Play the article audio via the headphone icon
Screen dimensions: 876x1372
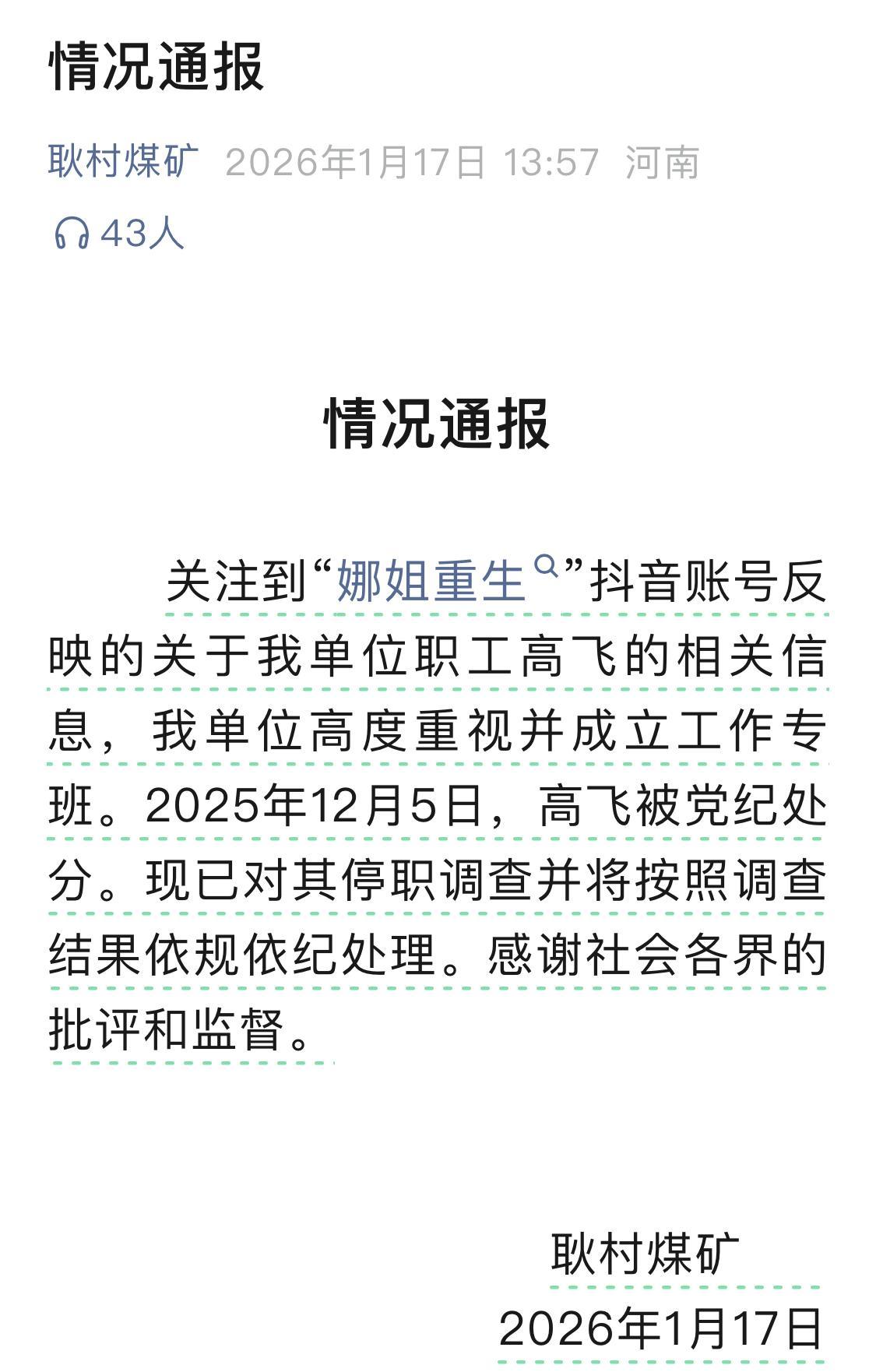(x=72, y=234)
